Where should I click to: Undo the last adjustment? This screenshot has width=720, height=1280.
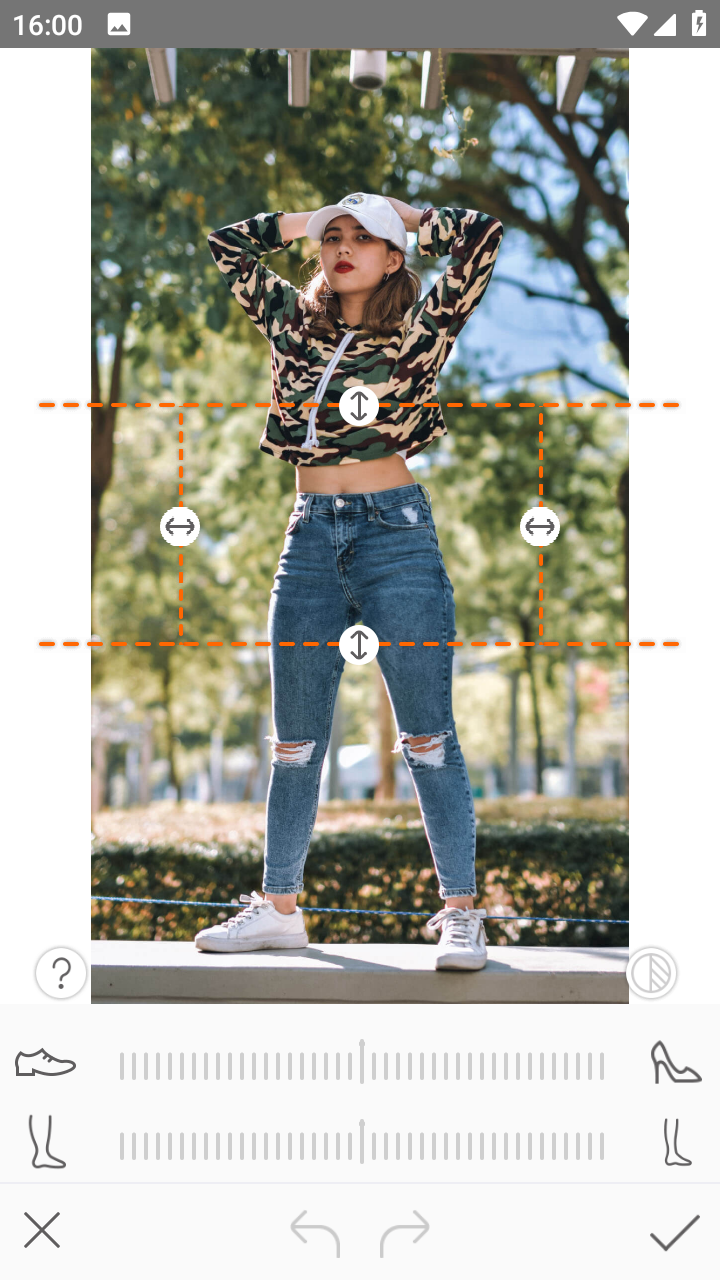pos(315,1232)
